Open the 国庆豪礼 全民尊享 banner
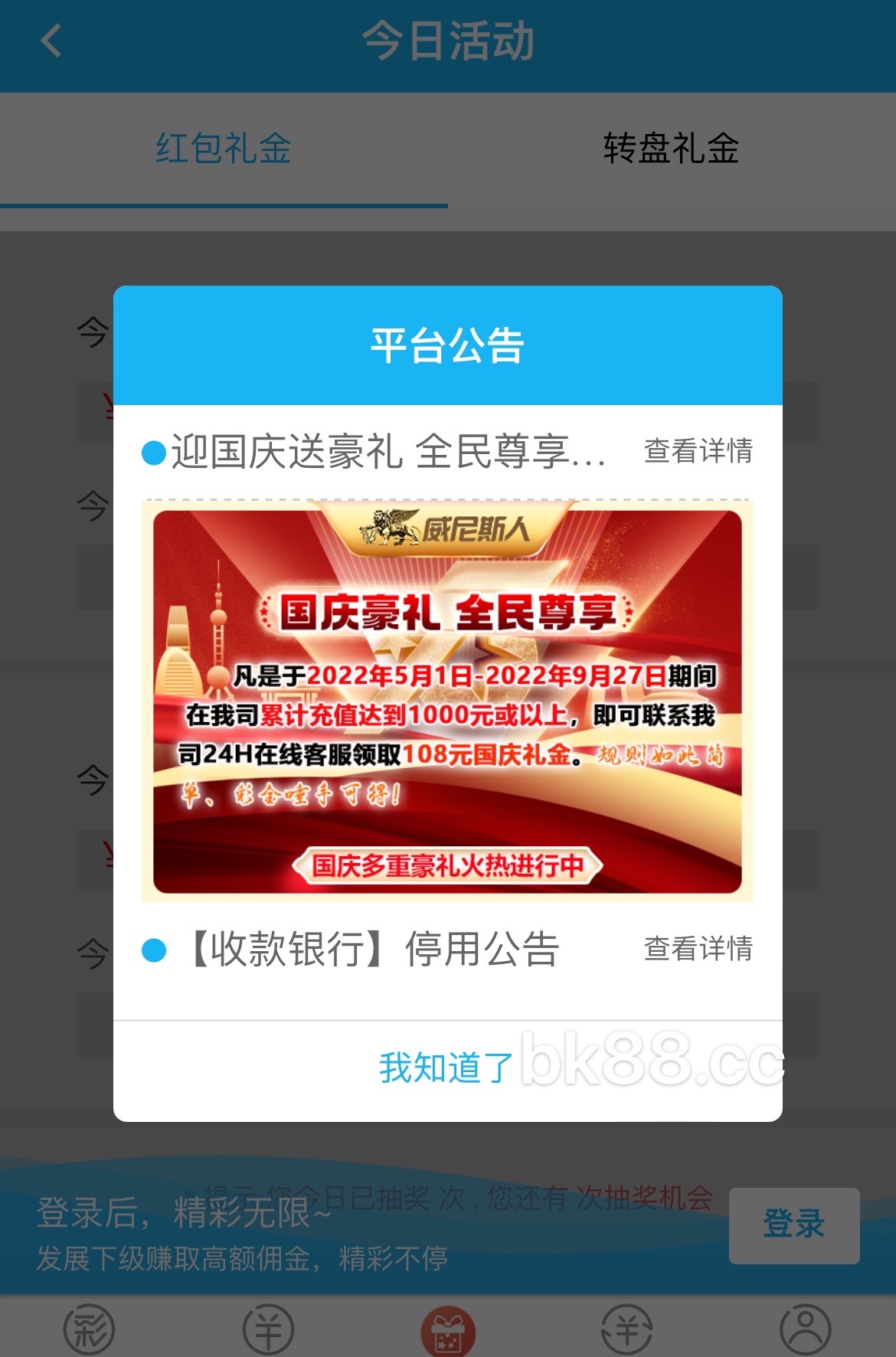 (x=447, y=701)
